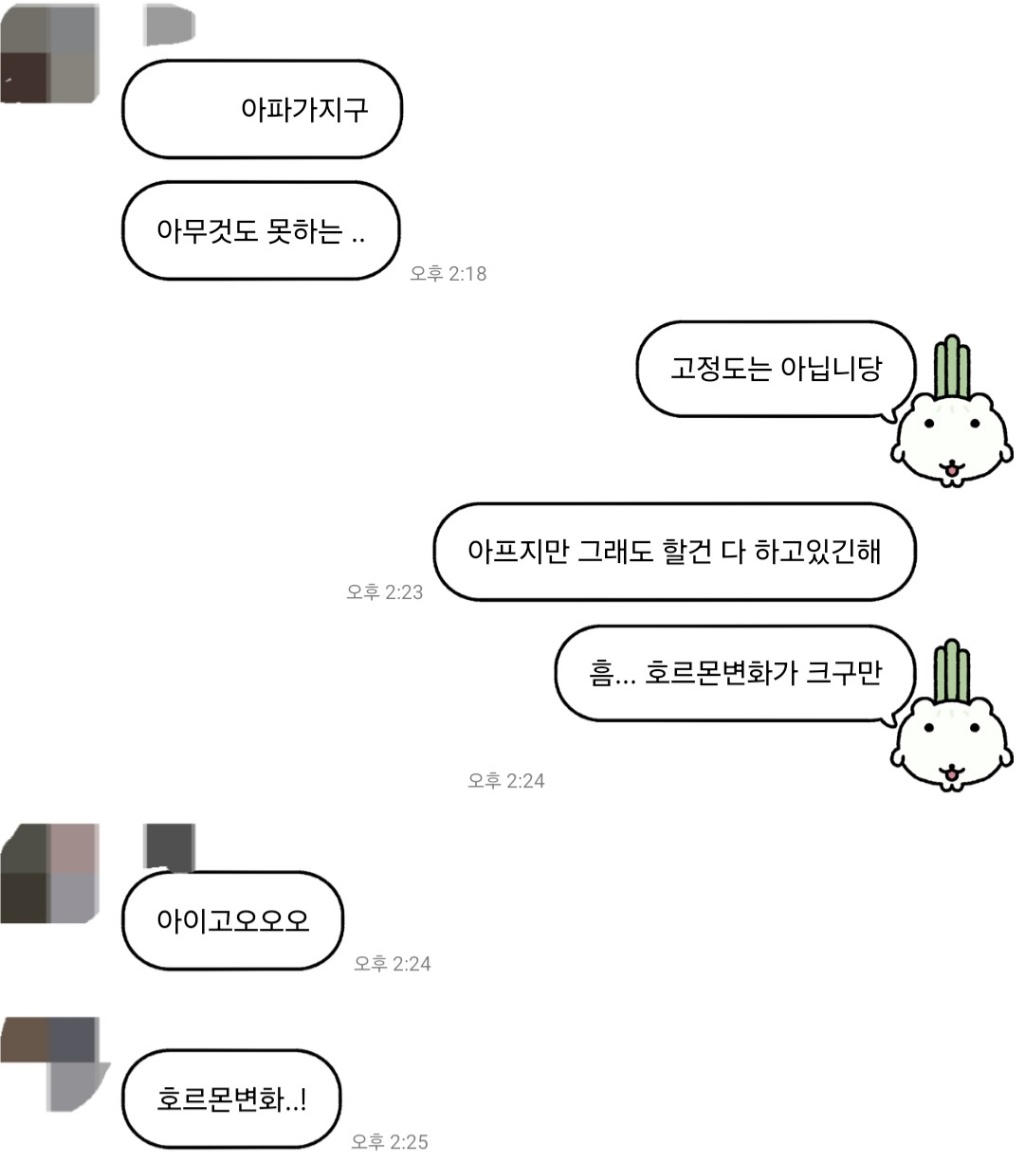The width and height of the screenshot is (1024, 1161).
Task: Open profile picture beside the 아파가지구 message
Action: [48, 53]
